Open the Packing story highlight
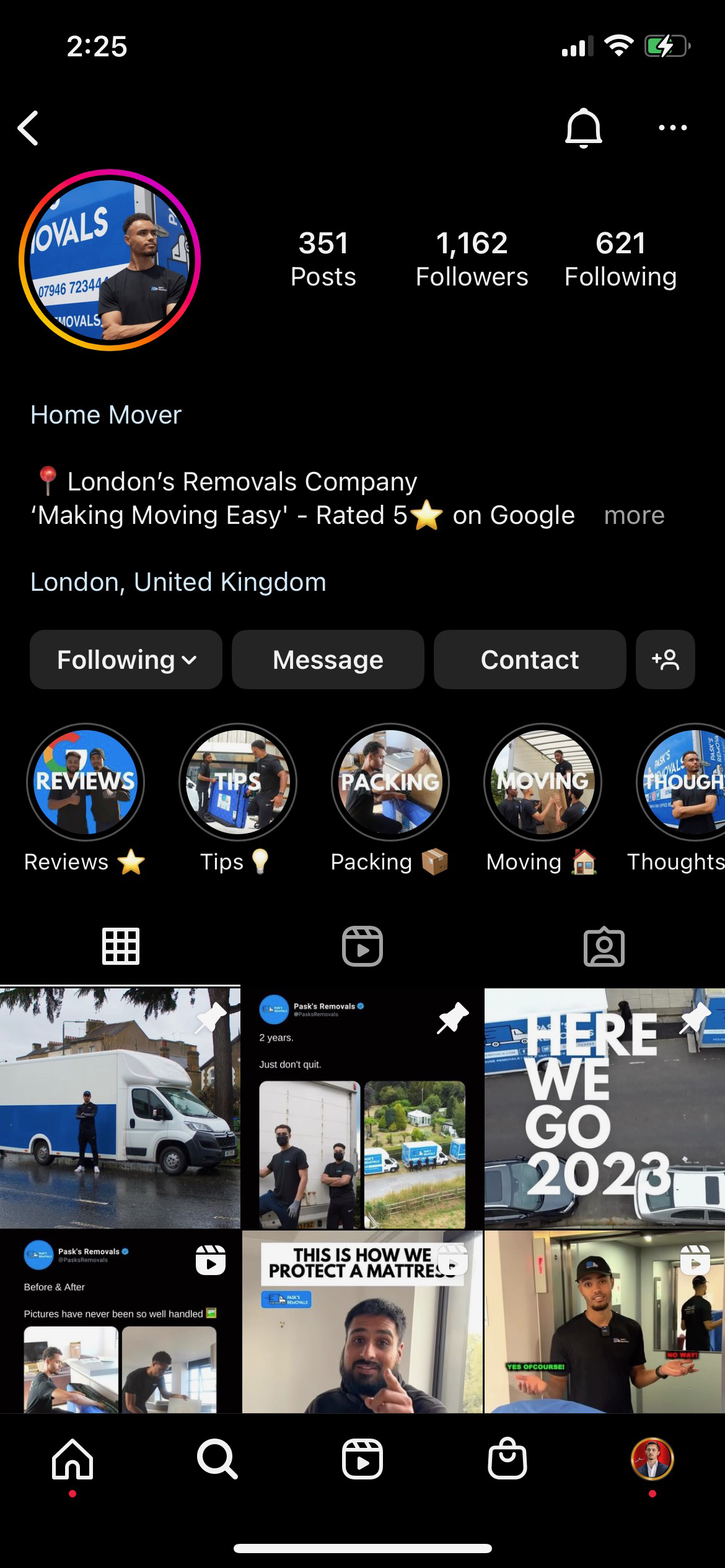725x1568 pixels. coord(390,782)
